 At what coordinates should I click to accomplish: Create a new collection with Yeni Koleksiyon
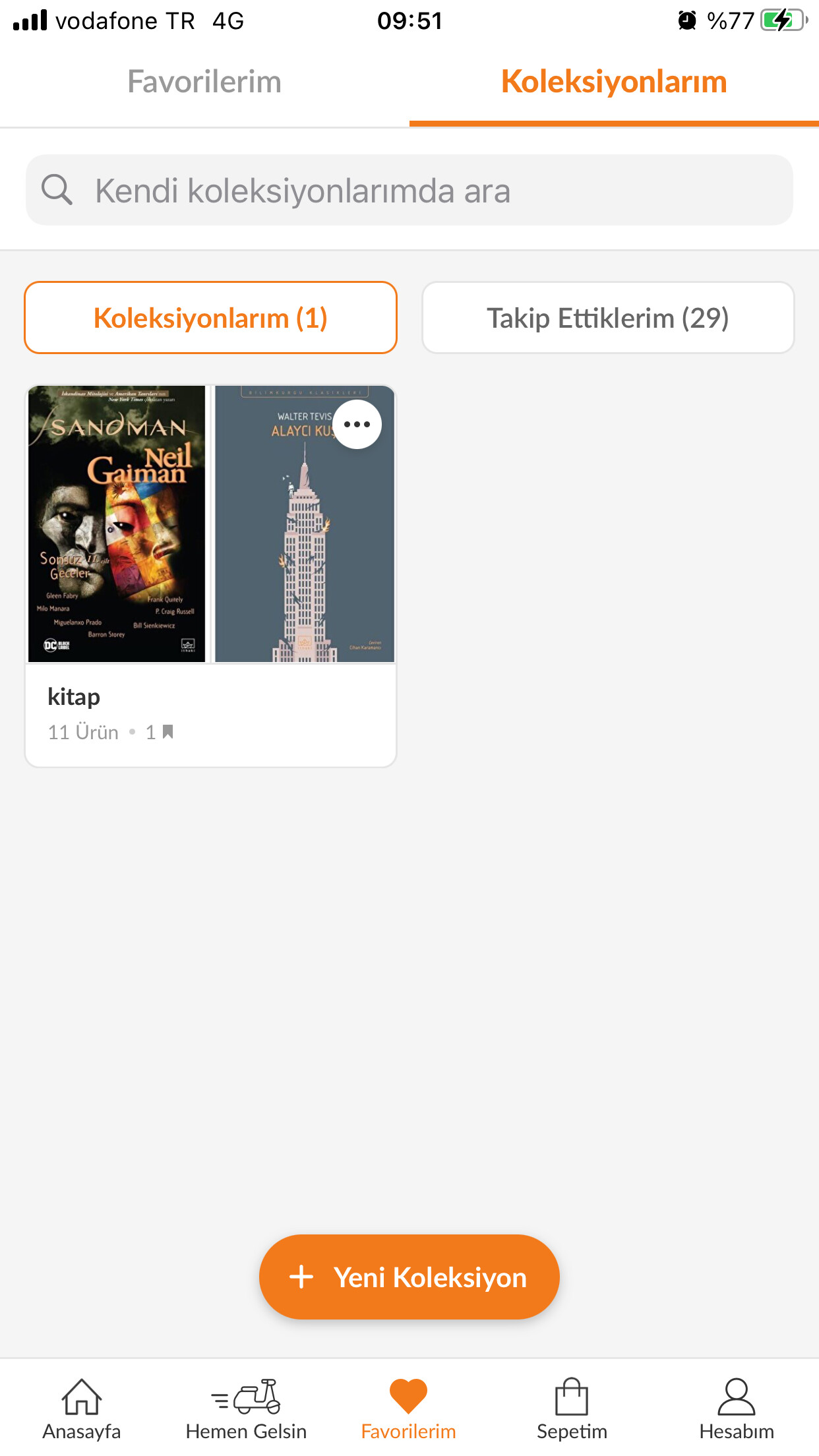409,1277
